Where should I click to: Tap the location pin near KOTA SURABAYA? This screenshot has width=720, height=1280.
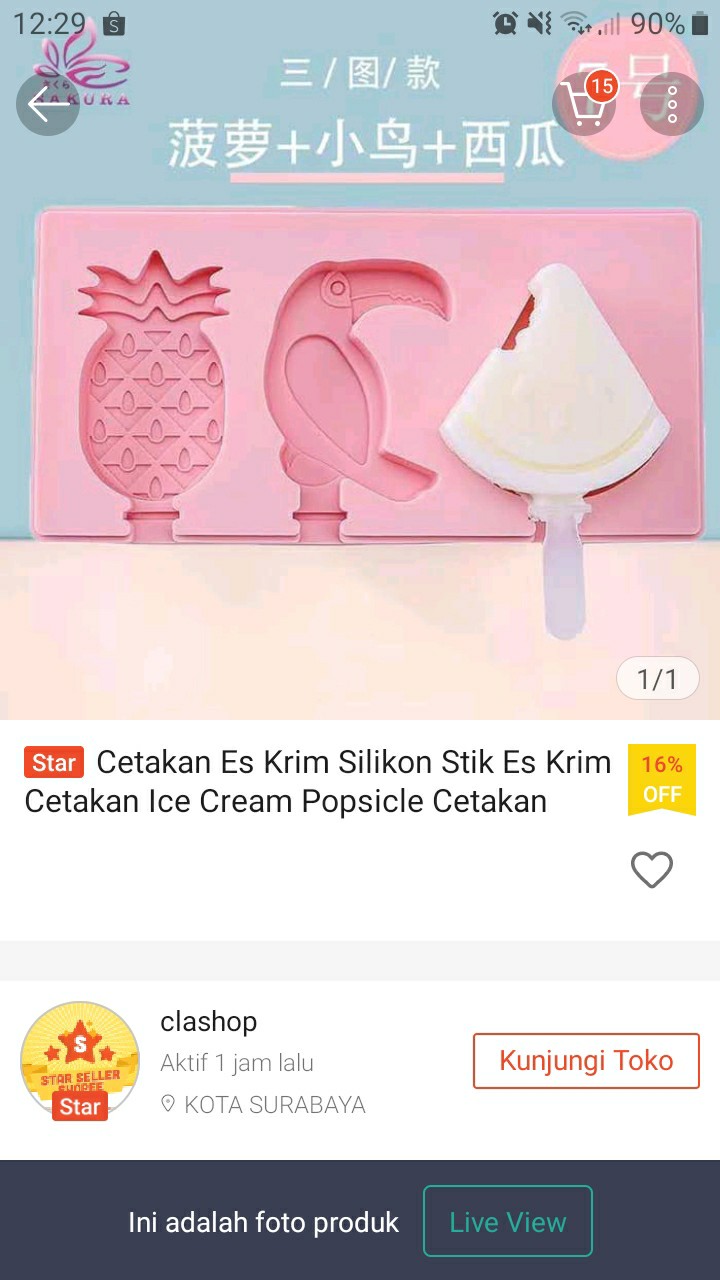167,1105
